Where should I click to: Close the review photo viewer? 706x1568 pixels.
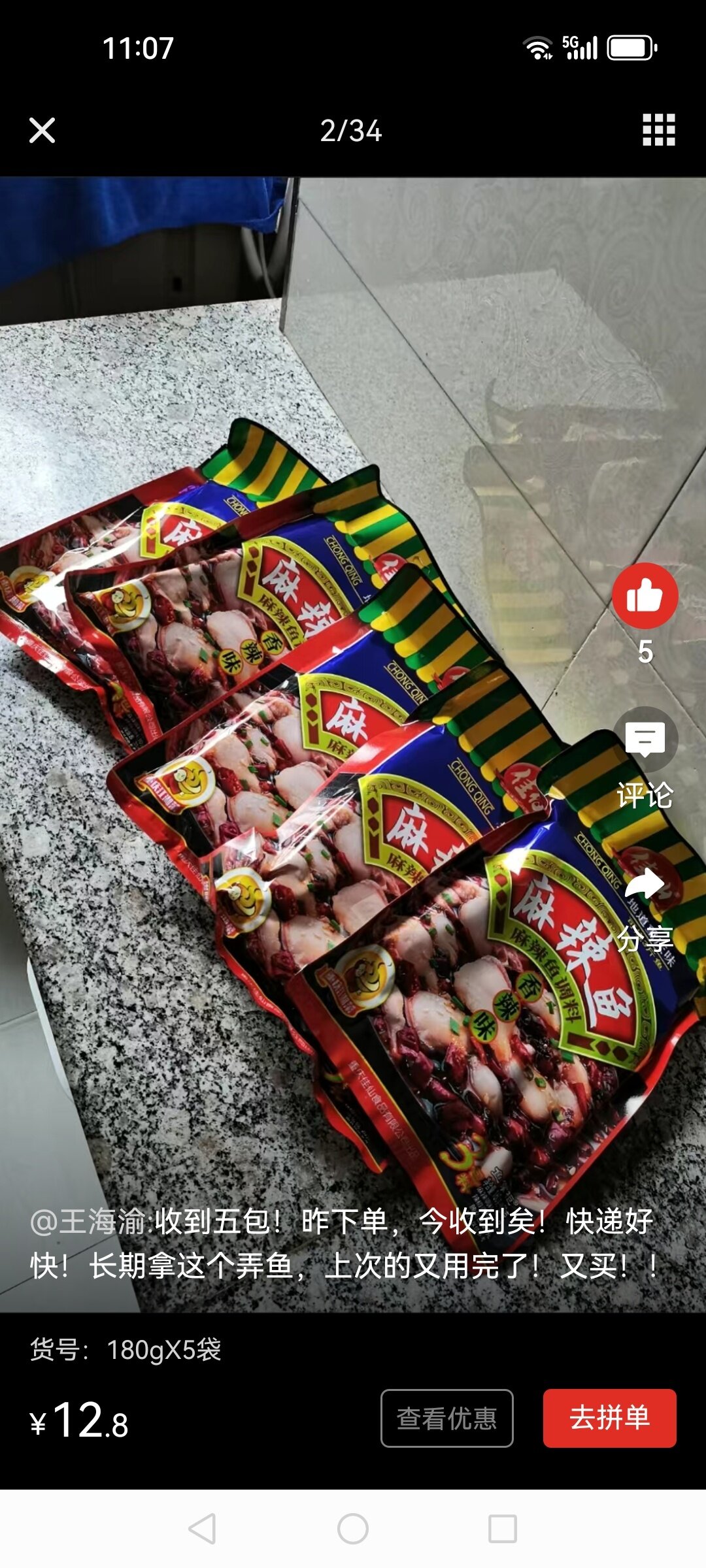(x=42, y=131)
